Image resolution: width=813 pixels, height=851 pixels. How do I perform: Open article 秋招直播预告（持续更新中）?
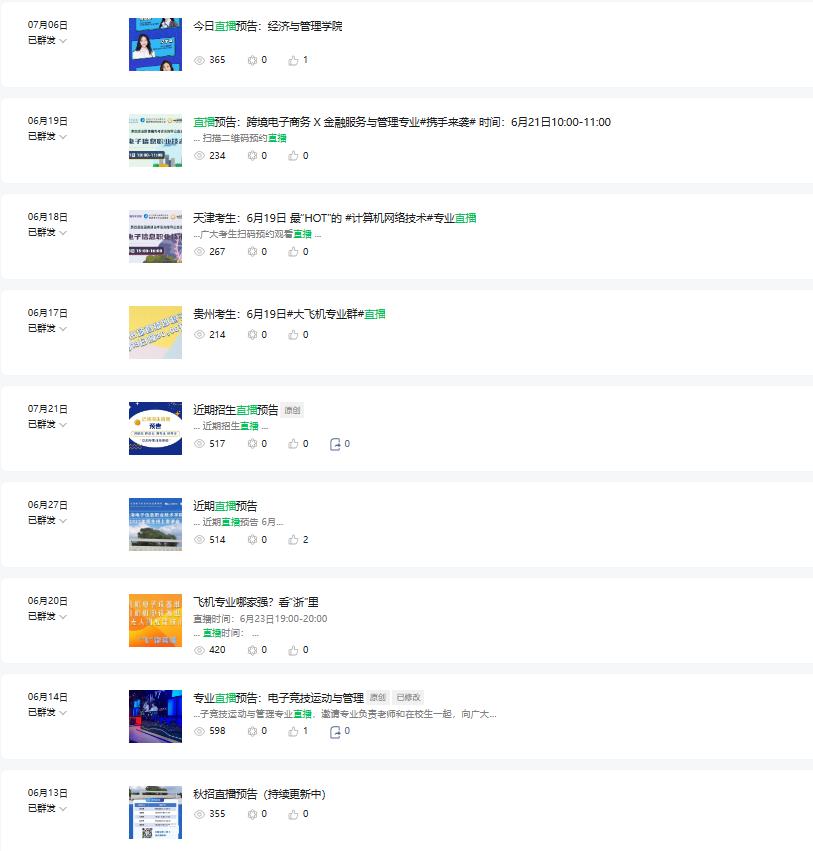[x=259, y=794]
